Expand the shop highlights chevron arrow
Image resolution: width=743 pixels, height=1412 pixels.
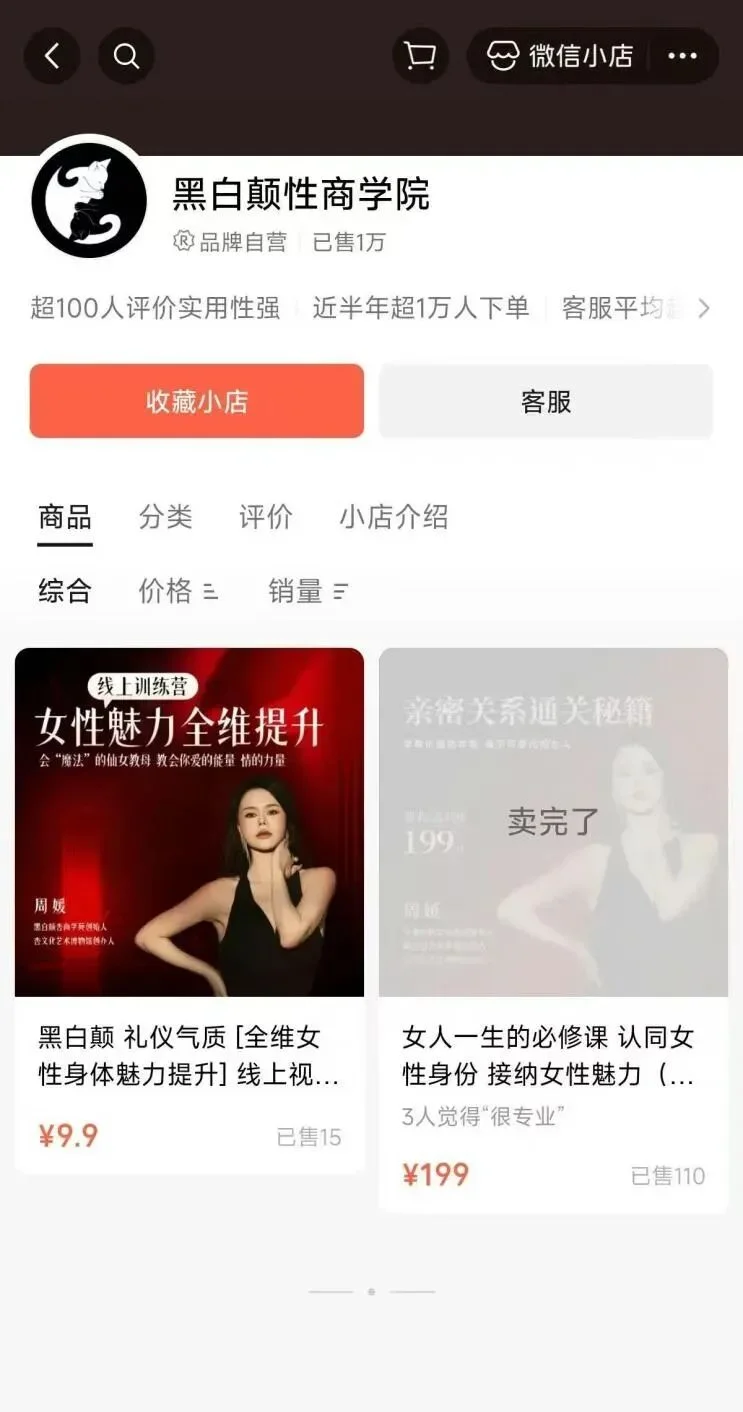point(704,308)
